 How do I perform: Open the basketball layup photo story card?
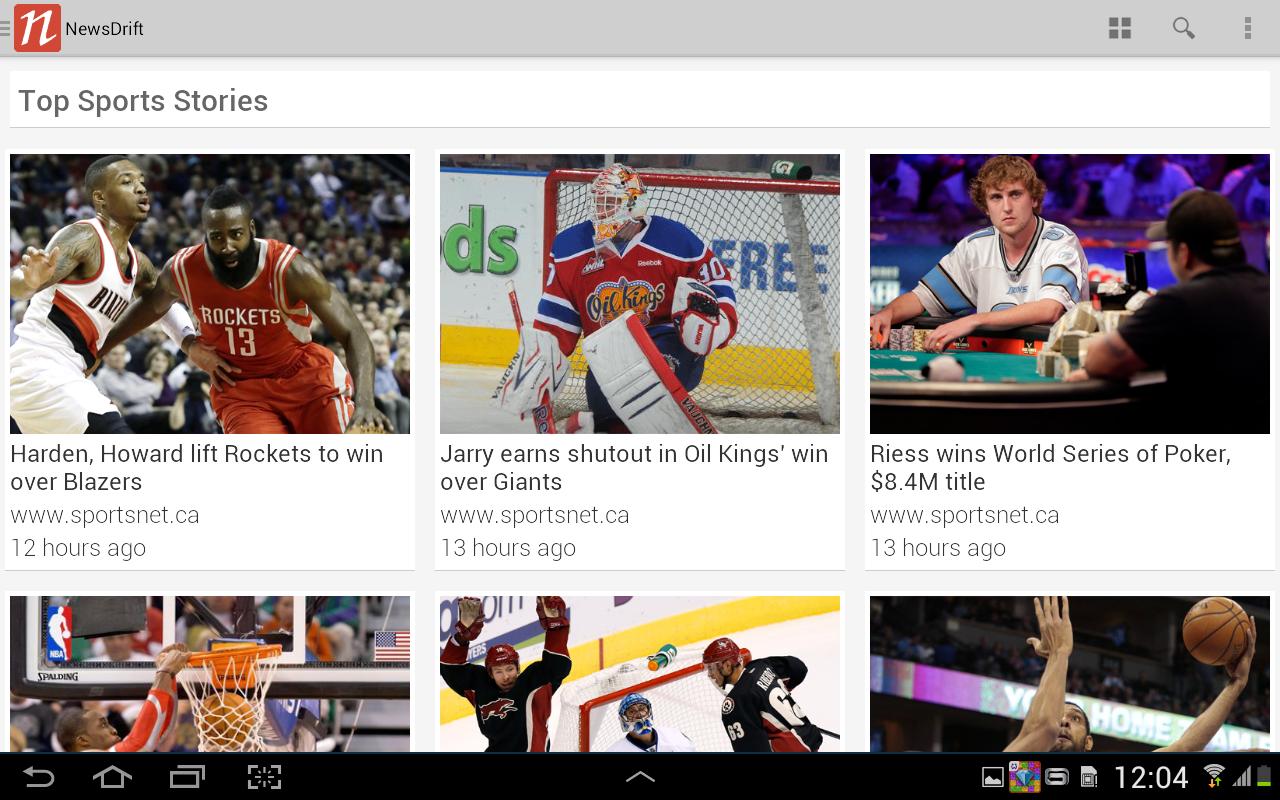[1070, 673]
